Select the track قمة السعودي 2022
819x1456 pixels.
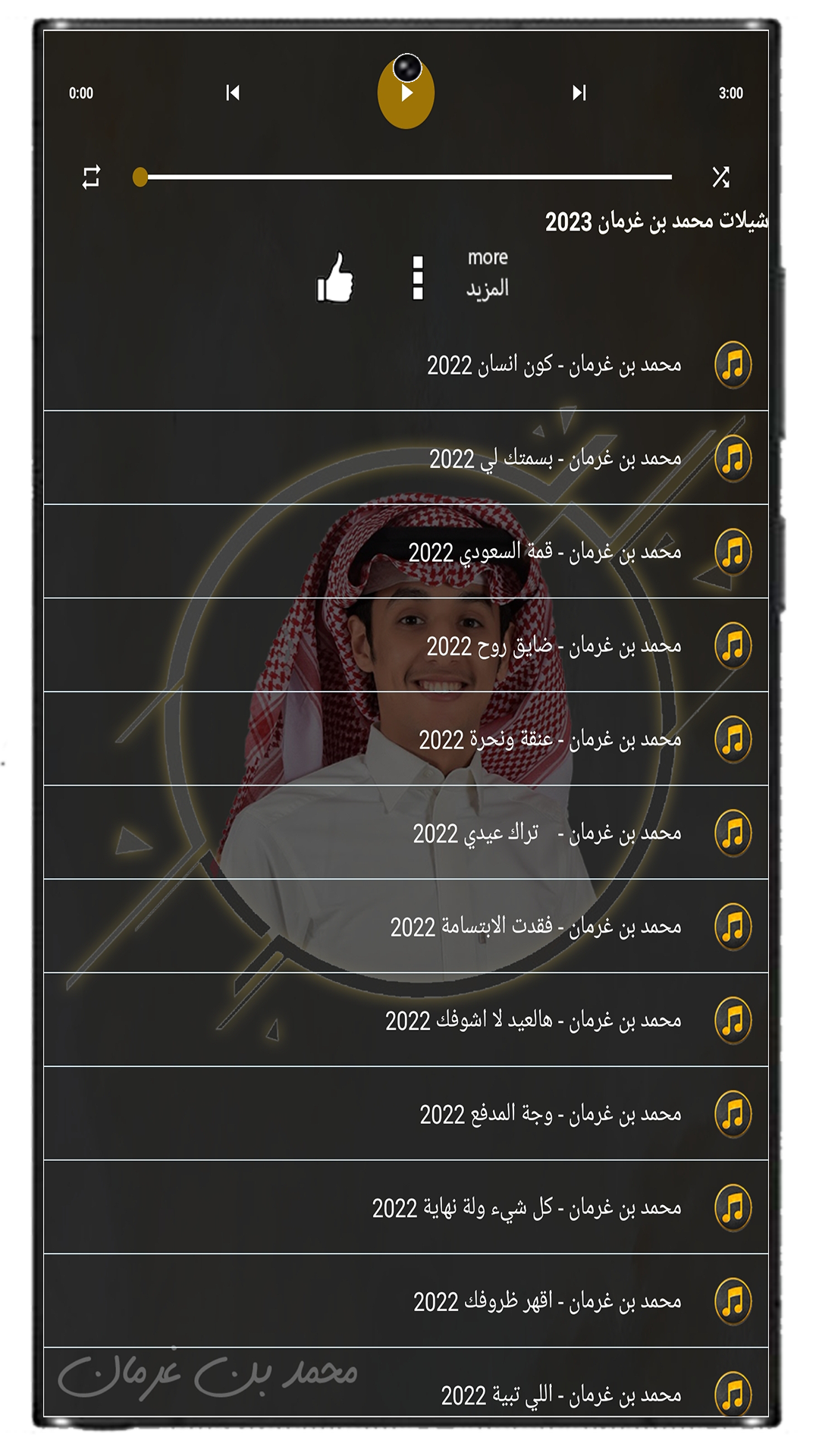[x=544, y=552]
